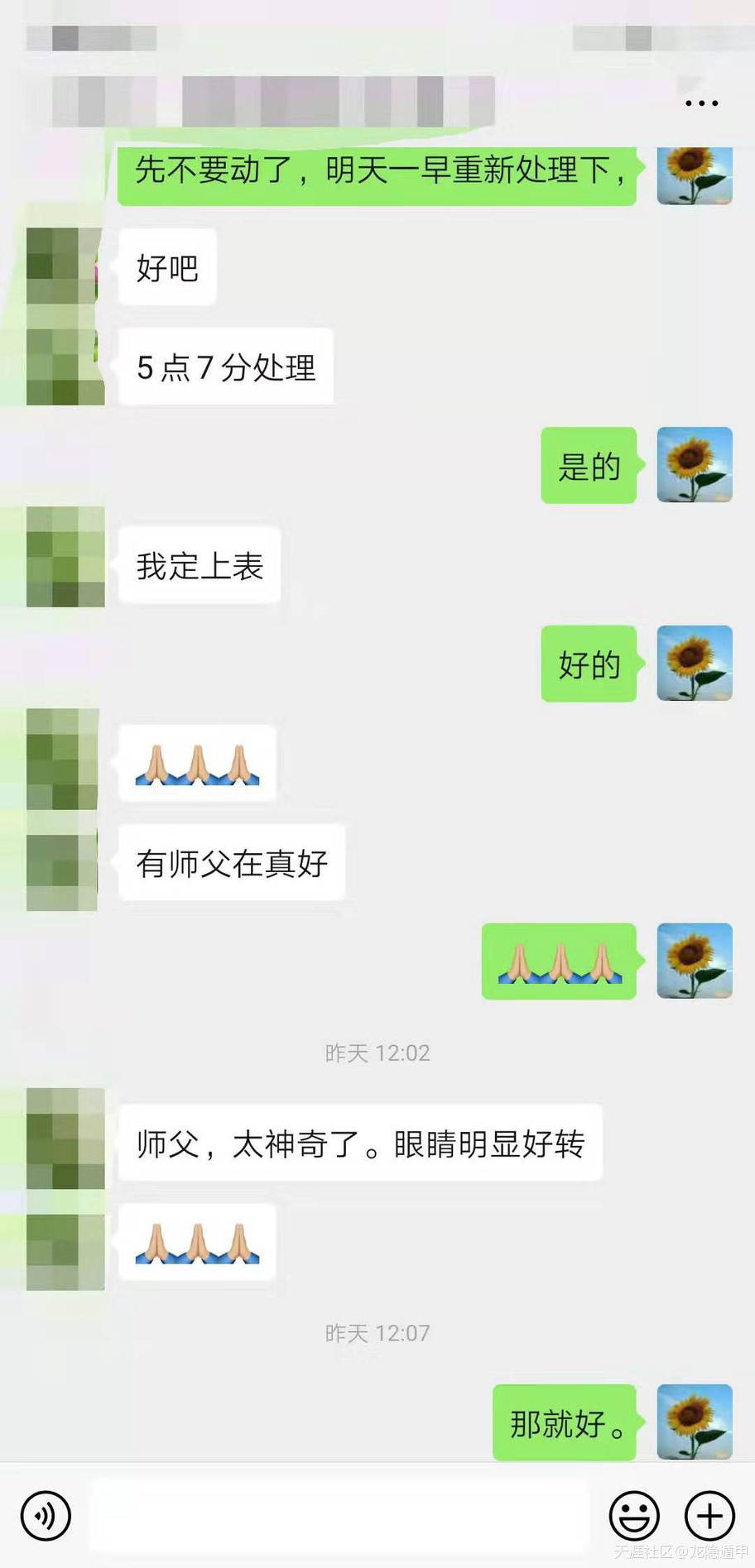Open the emoji sticker panel
The image size is (755, 1568).
point(634,1516)
